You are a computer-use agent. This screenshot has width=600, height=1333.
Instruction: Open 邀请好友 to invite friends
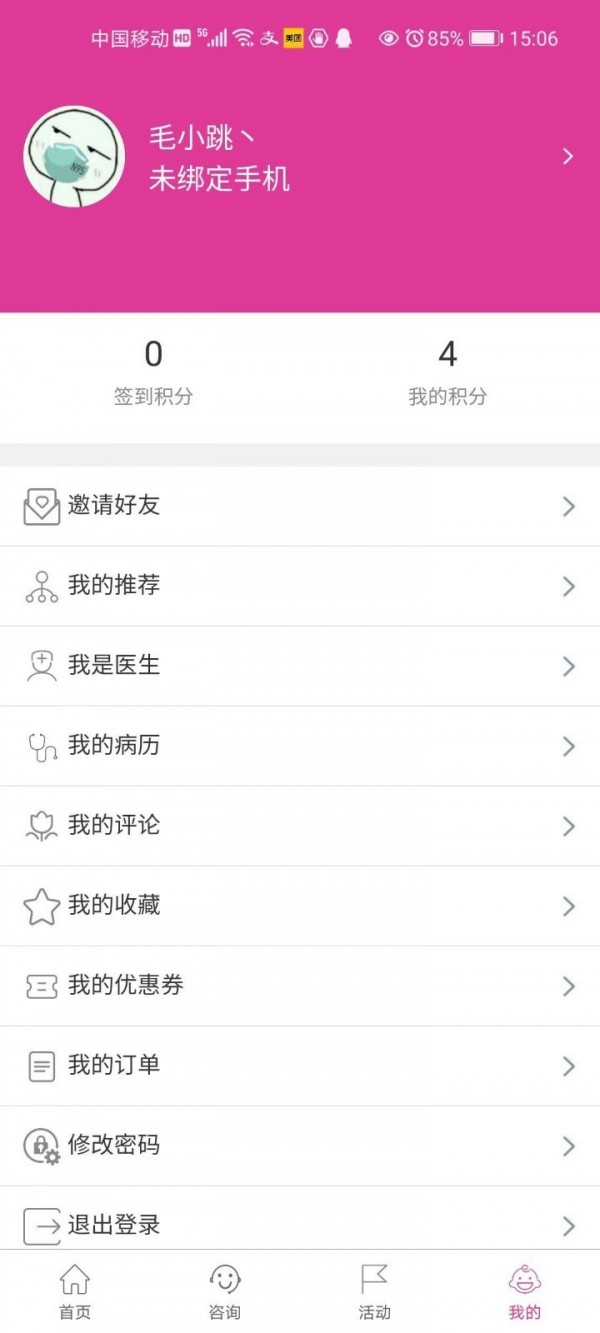(x=300, y=506)
